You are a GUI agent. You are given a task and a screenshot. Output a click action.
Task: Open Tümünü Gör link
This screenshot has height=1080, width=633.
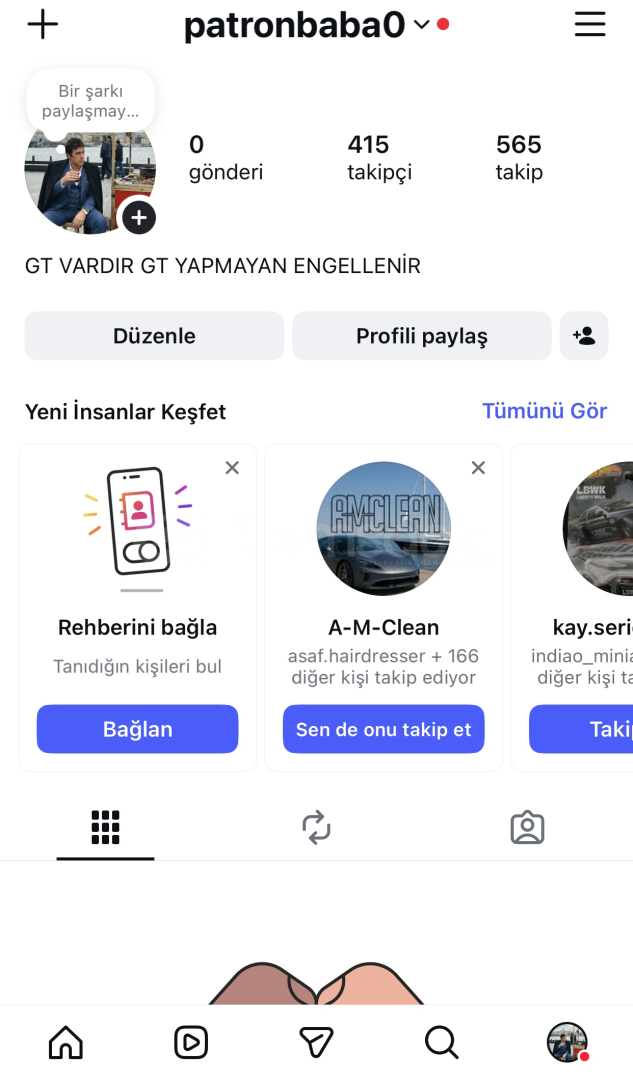point(544,411)
